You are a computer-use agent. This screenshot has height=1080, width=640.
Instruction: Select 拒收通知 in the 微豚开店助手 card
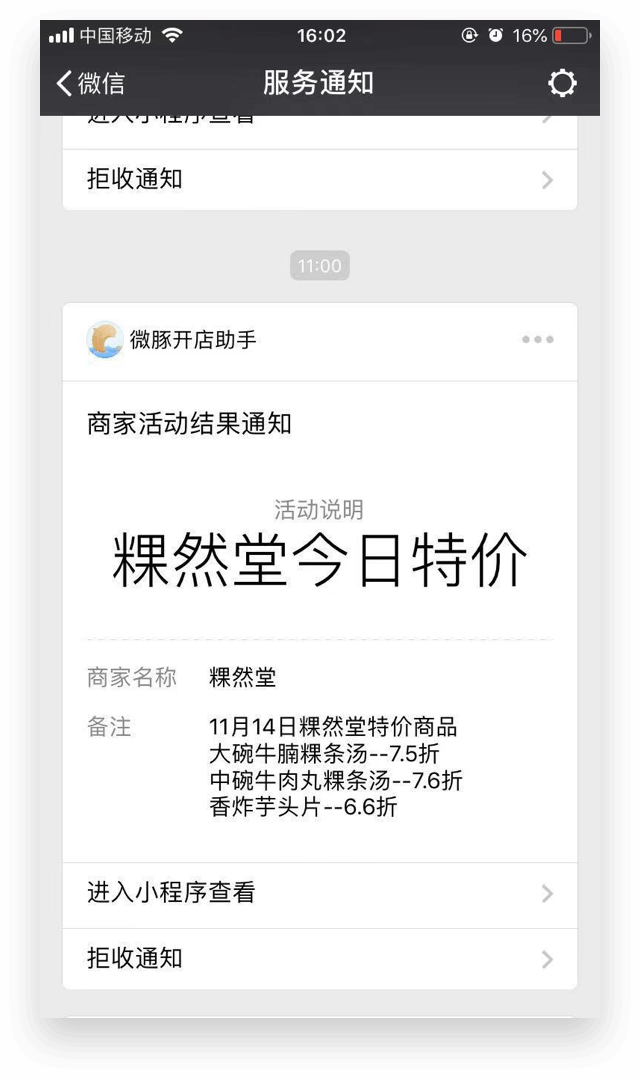pos(319,958)
